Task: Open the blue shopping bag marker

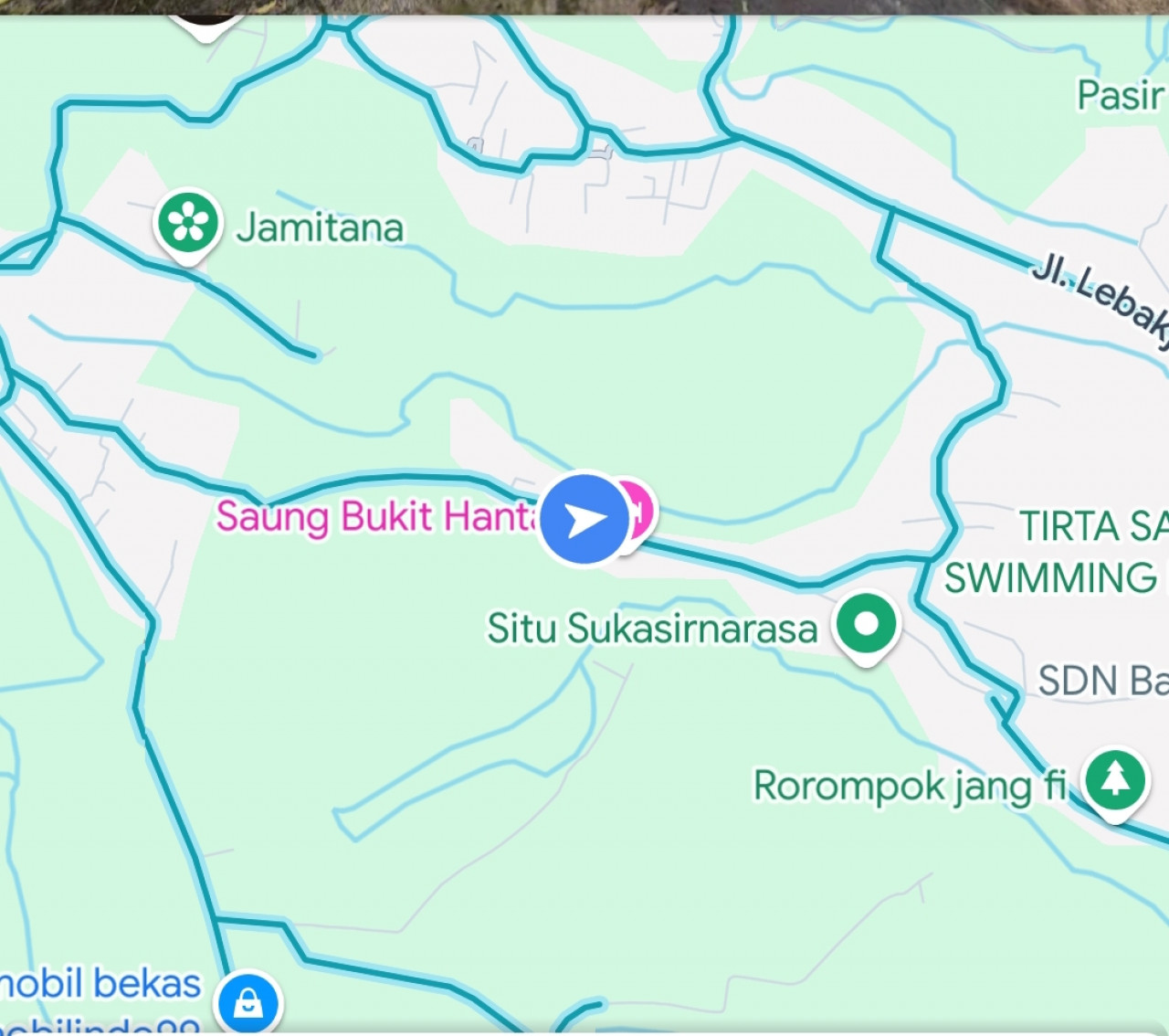Action: (x=247, y=1003)
